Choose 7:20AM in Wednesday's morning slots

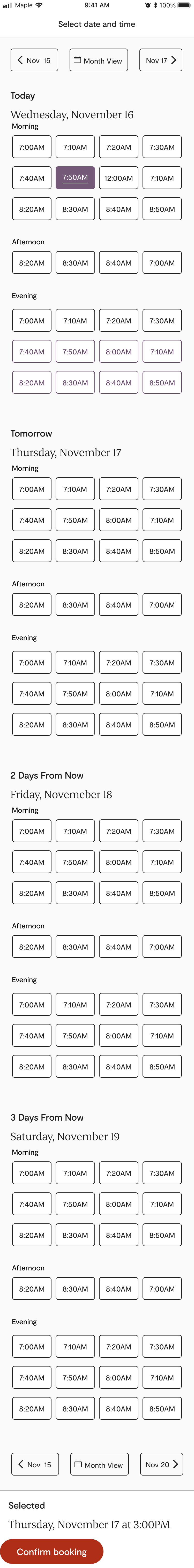tap(118, 147)
